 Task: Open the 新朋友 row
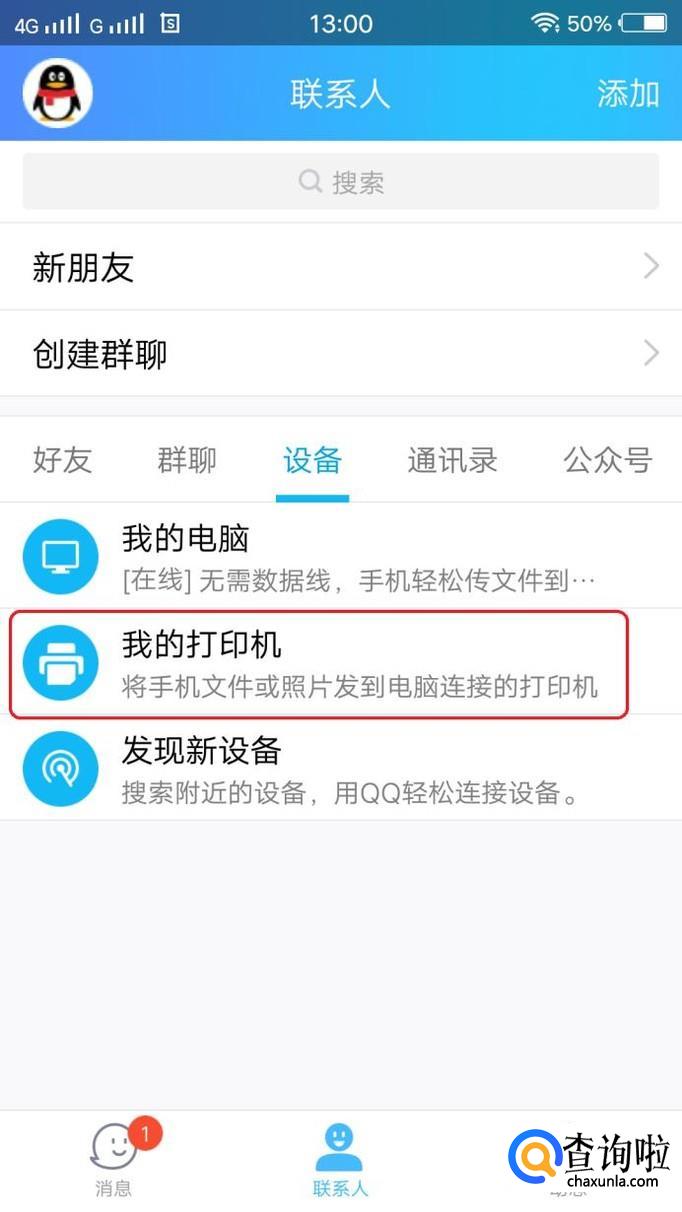pyautogui.click(x=340, y=267)
